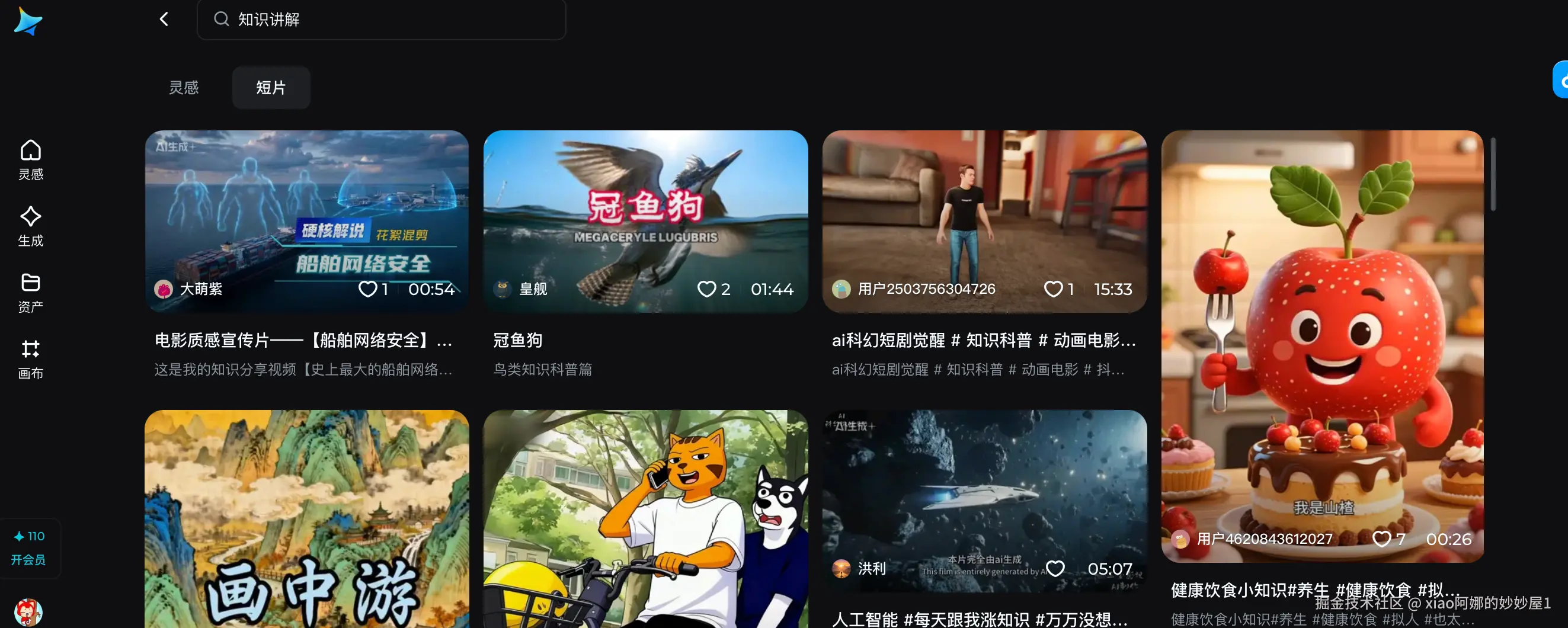This screenshot has height=628, width=1568.
Task: Open the ai科幻短剧觉醒 video card
Action: tap(984, 222)
